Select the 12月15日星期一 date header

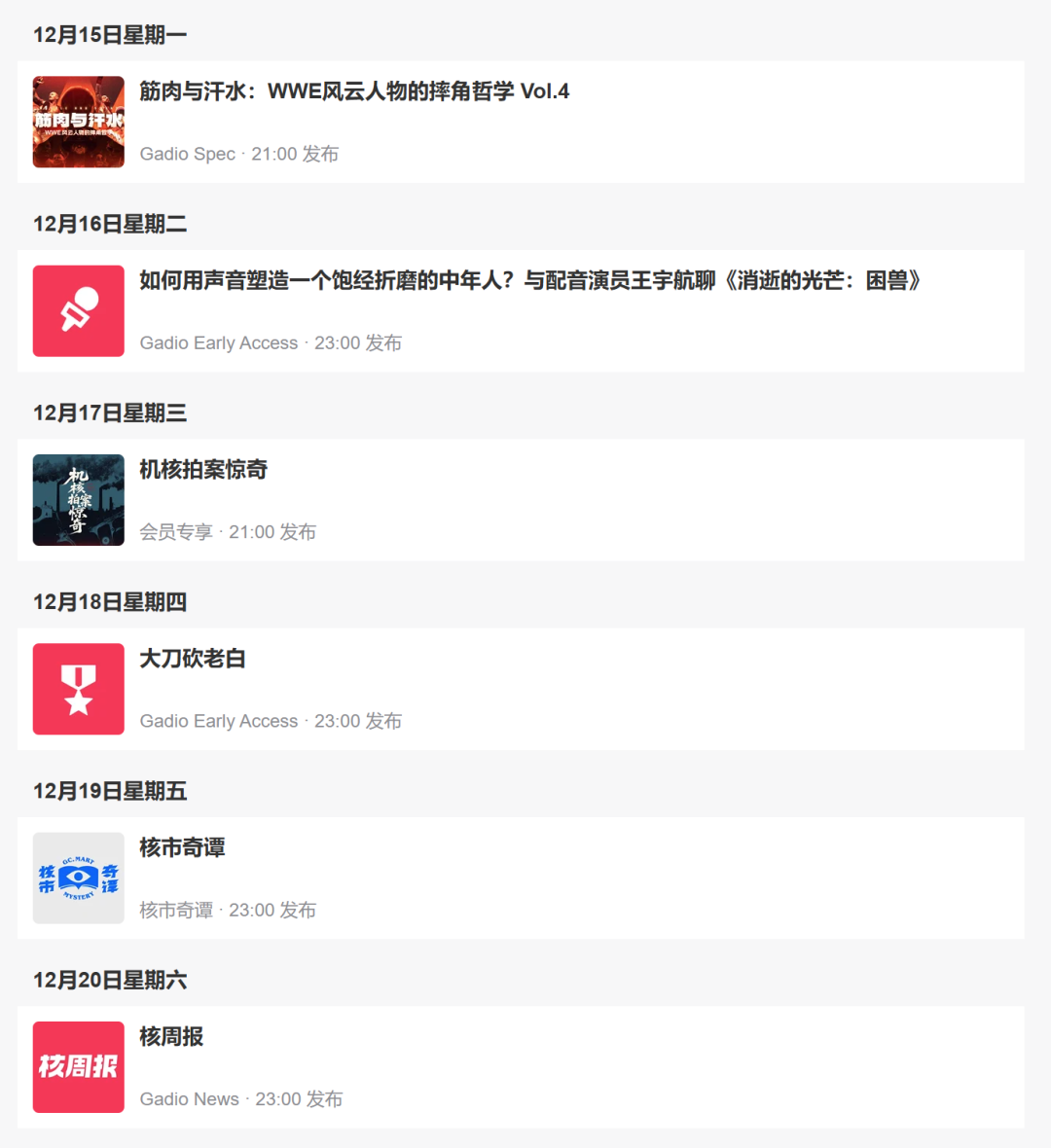point(110,31)
